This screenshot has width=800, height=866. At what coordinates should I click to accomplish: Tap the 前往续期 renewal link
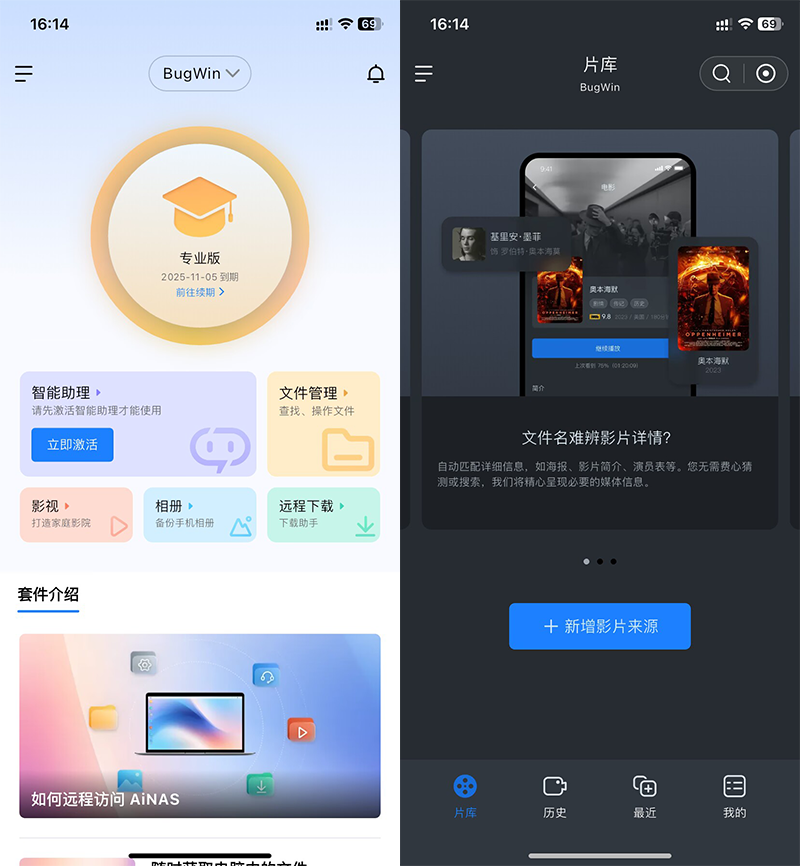pyautogui.click(x=200, y=293)
